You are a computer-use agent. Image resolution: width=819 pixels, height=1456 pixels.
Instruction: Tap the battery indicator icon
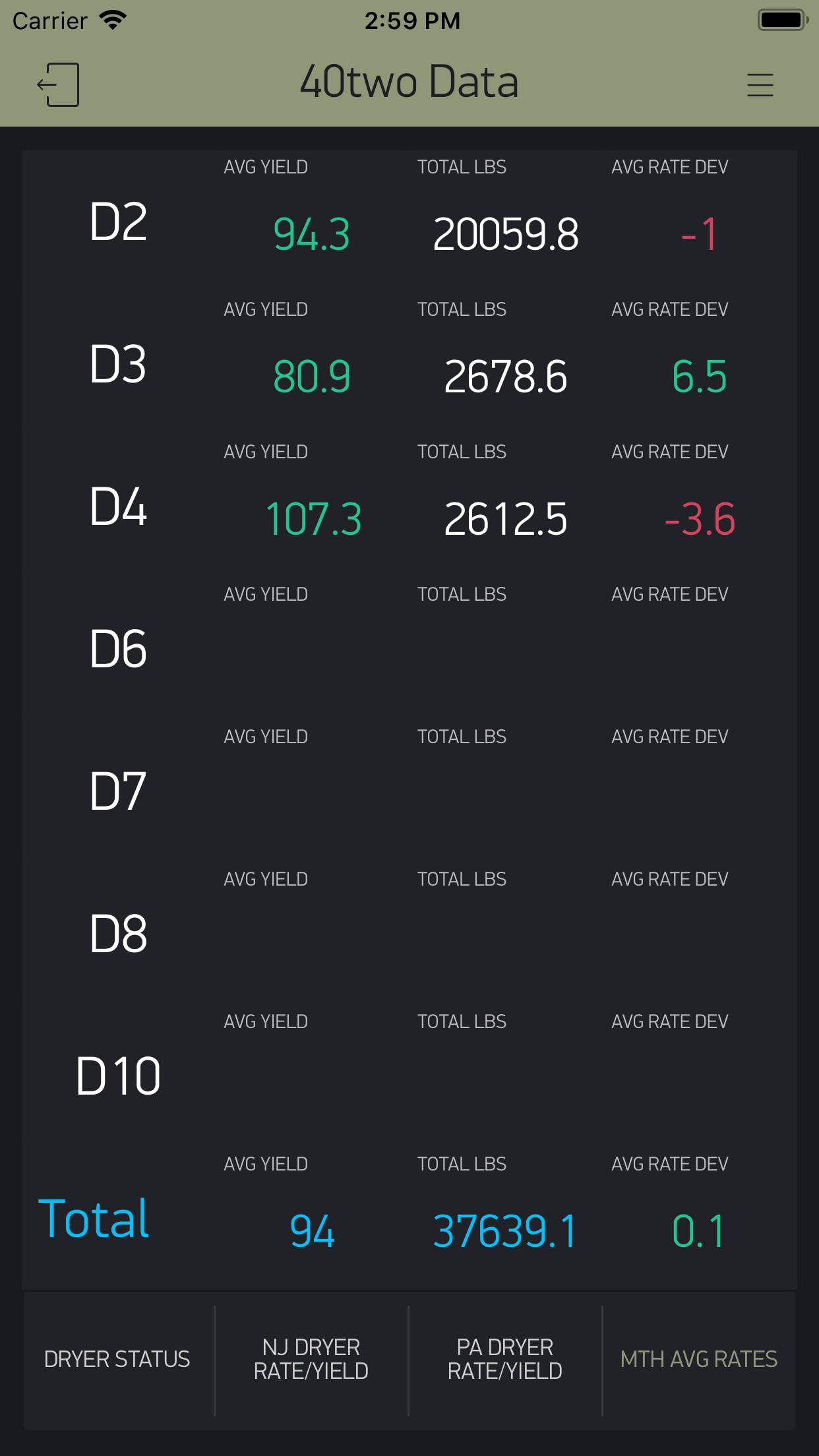pyautogui.click(x=781, y=20)
